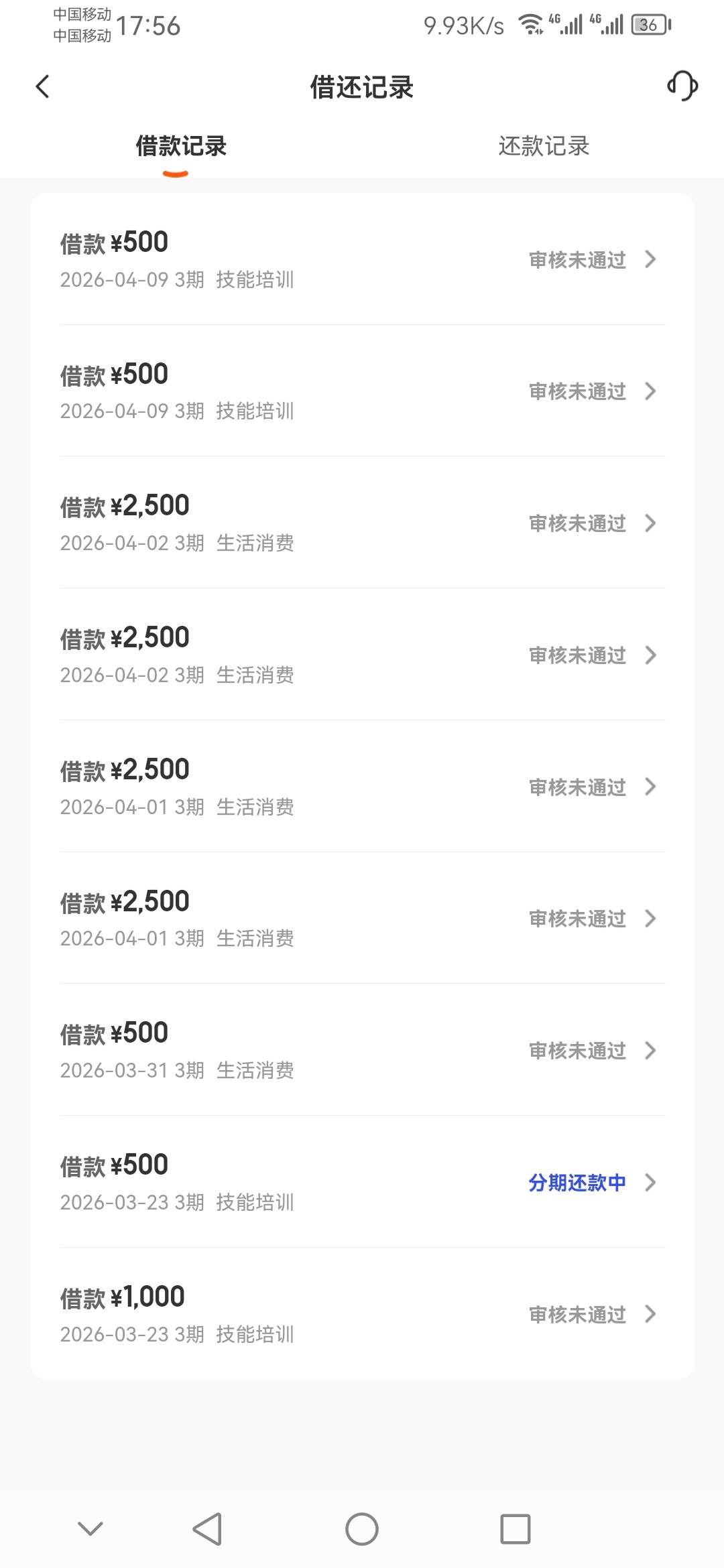The width and height of the screenshot is (724, 1568).
Task: Open the recent apps overview
Action: pyautogui.click(x=515, y=1529)
